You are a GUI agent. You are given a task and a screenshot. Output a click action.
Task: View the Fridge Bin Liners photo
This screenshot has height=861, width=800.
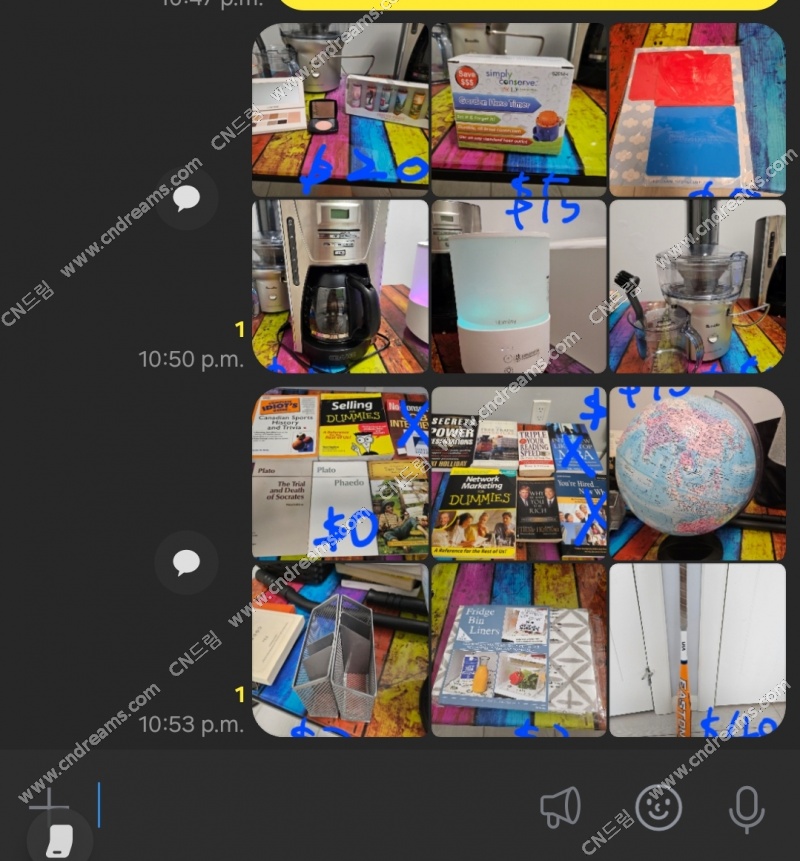(x=518, y=650)
